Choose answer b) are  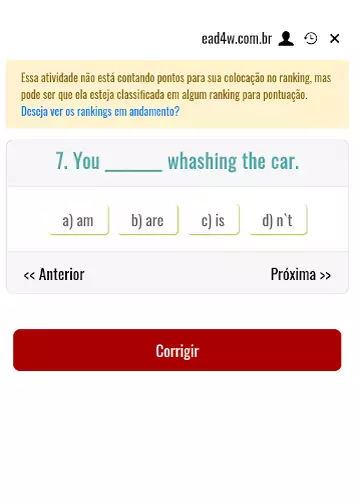point(148,220)
